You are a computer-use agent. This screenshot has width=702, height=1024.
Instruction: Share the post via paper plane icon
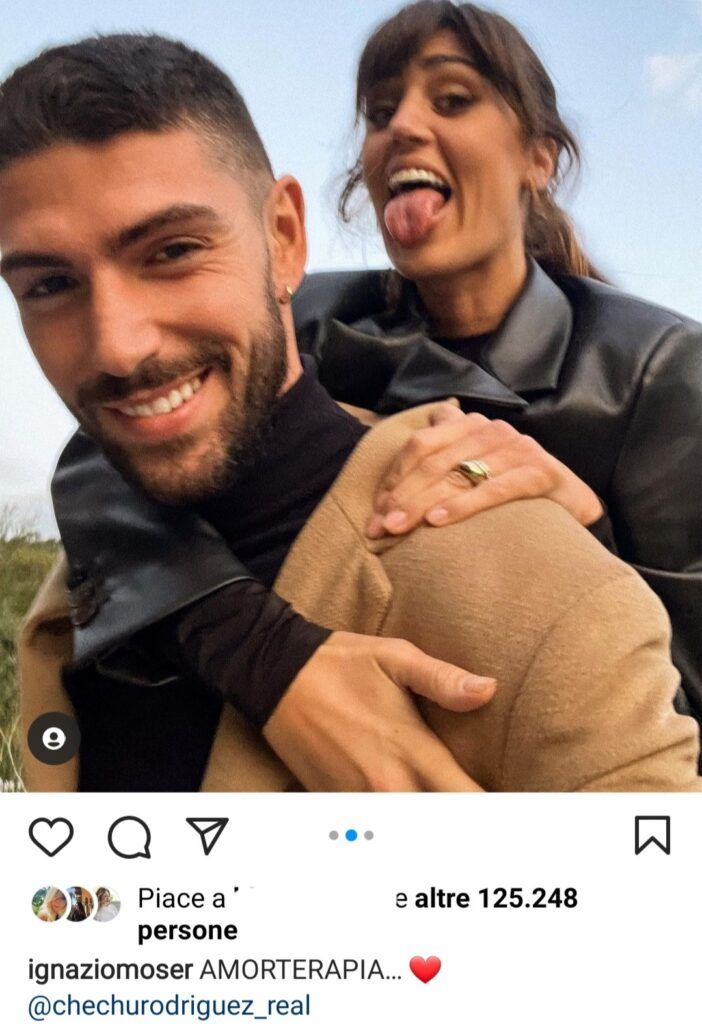point(207,835)
